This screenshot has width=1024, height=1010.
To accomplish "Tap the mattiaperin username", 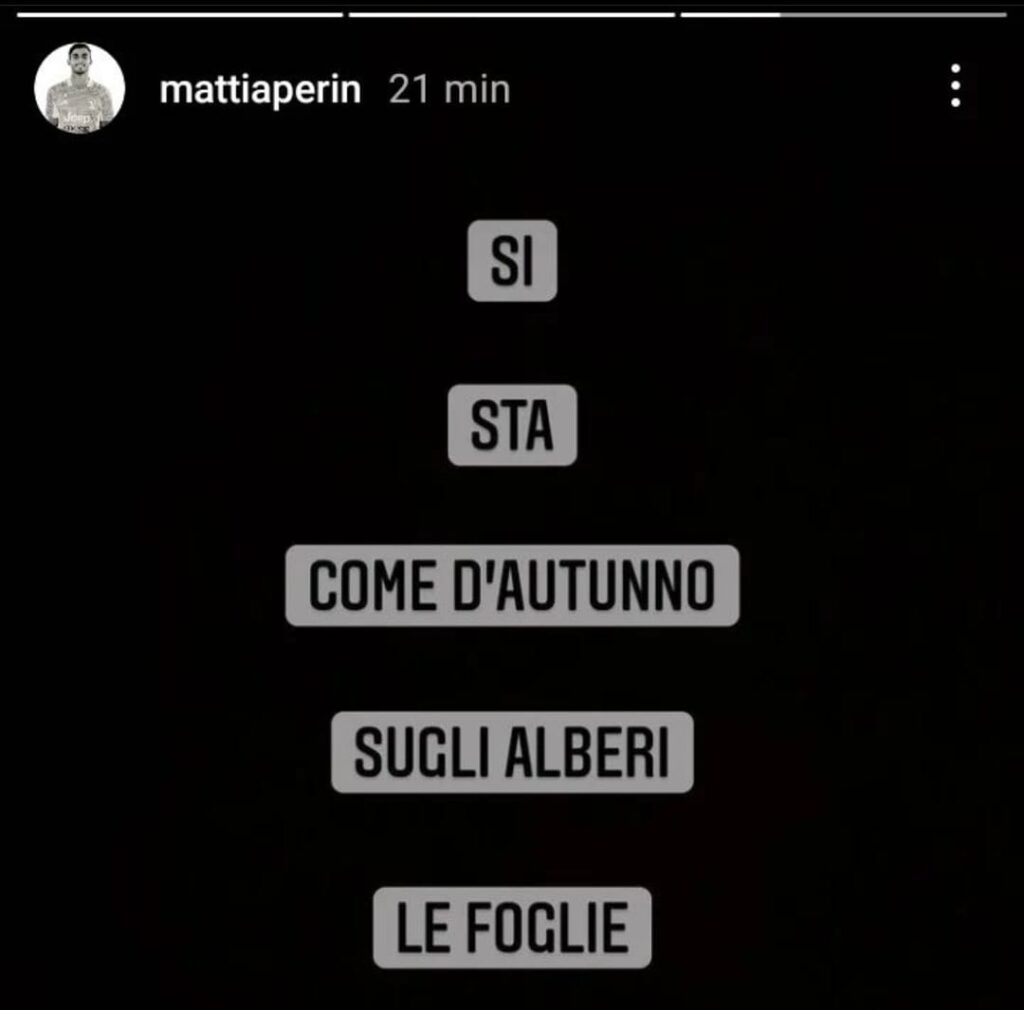I will point(260,90).
